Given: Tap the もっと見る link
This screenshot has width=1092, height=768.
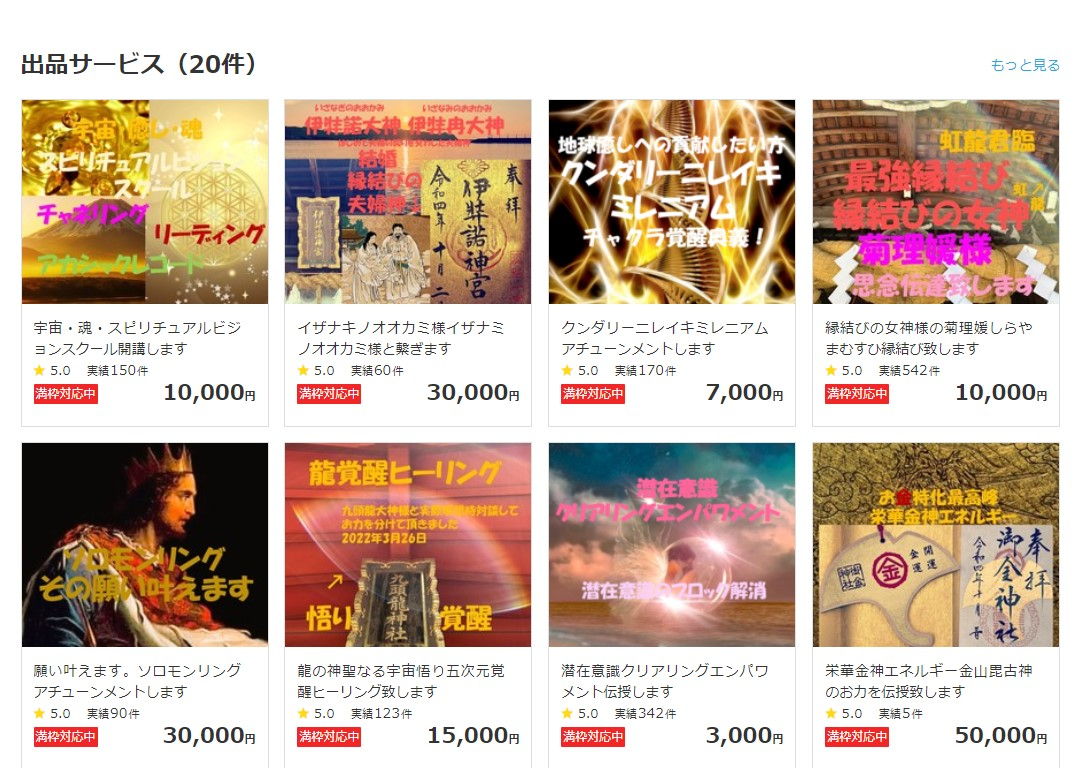Looking at the screenshot, I should tap(1024, 65).
